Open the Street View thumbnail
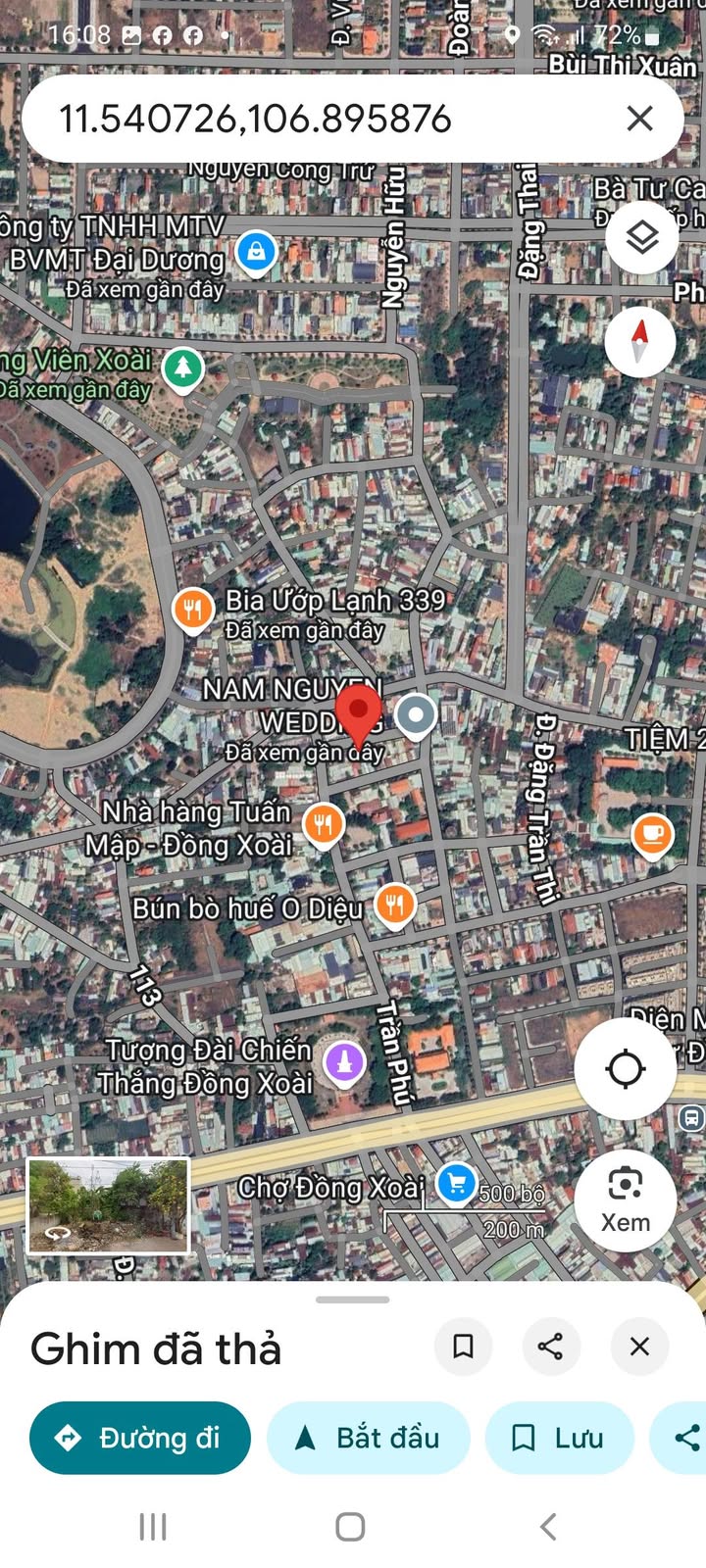Viewport: 706px width, 1568px height. click(108, 1205)
